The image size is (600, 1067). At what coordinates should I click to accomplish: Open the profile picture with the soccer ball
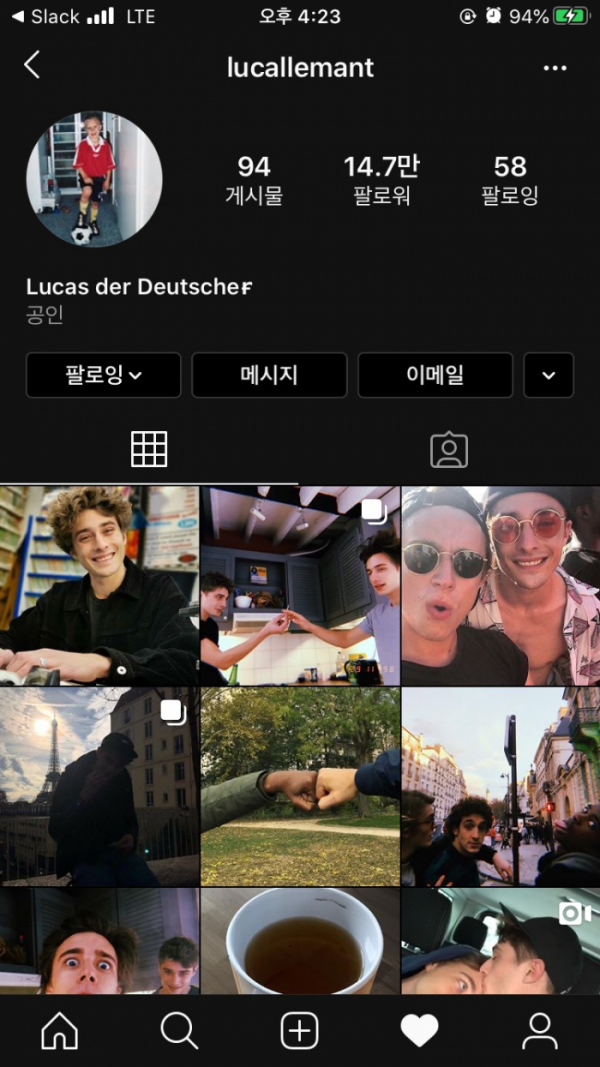pos(94,179)
